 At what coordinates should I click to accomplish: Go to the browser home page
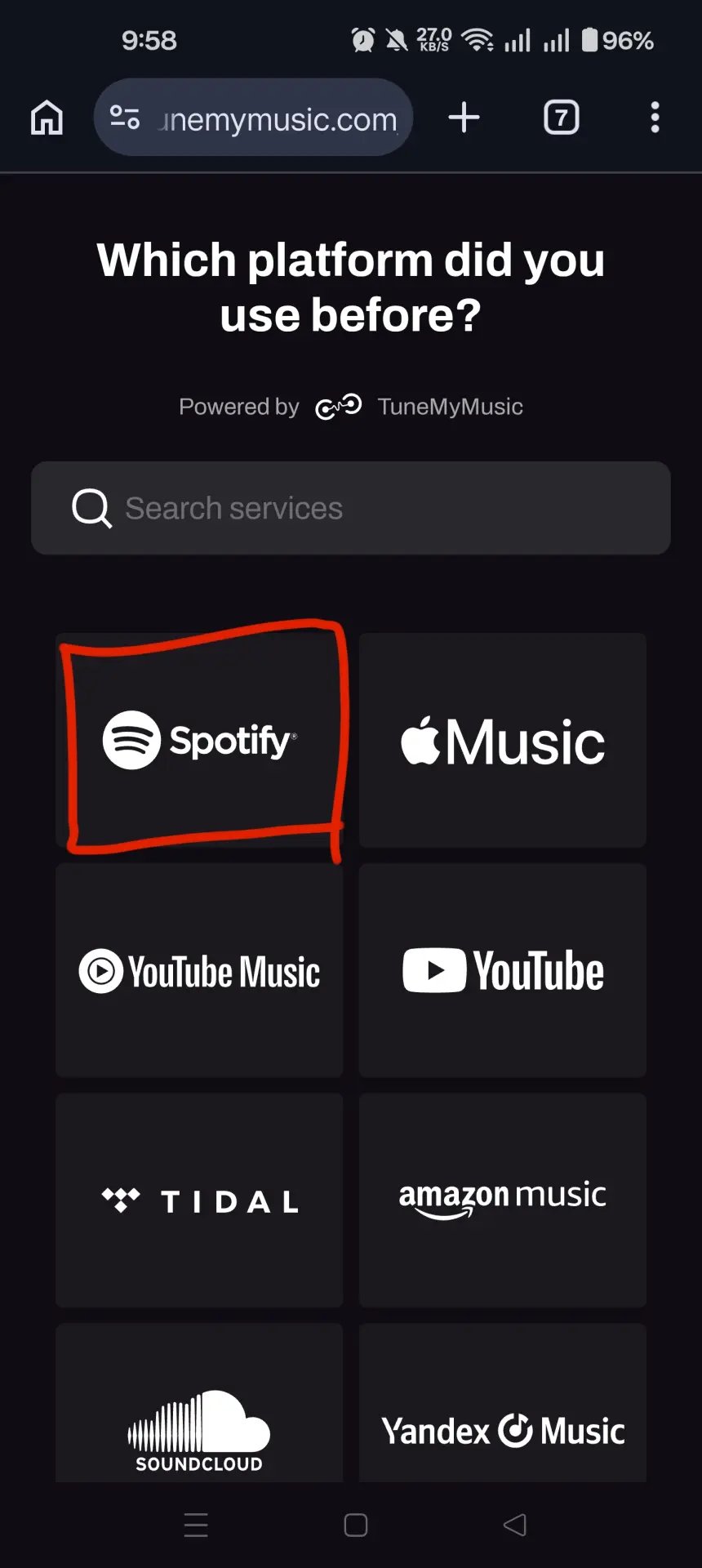(47, 118)
